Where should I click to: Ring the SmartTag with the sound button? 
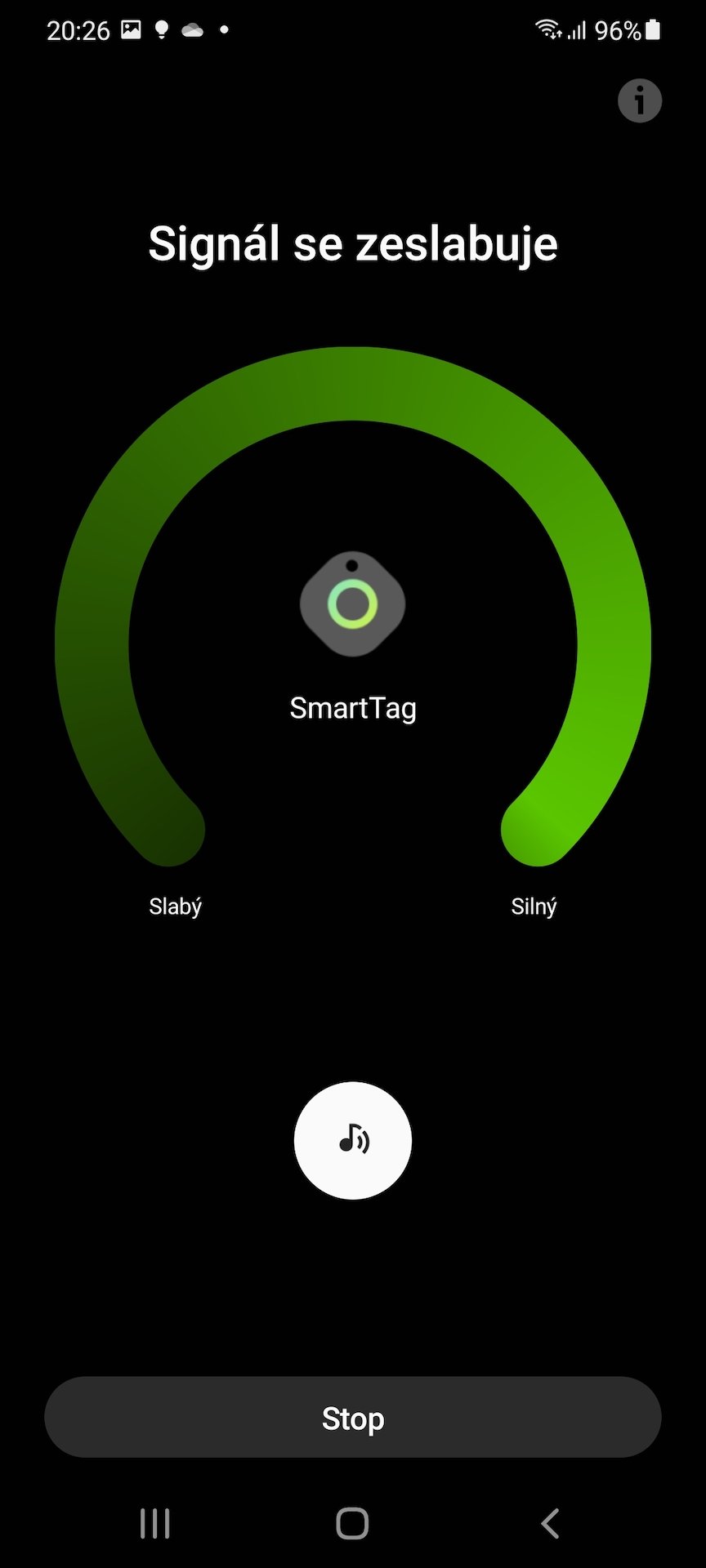click(353, 1140)
